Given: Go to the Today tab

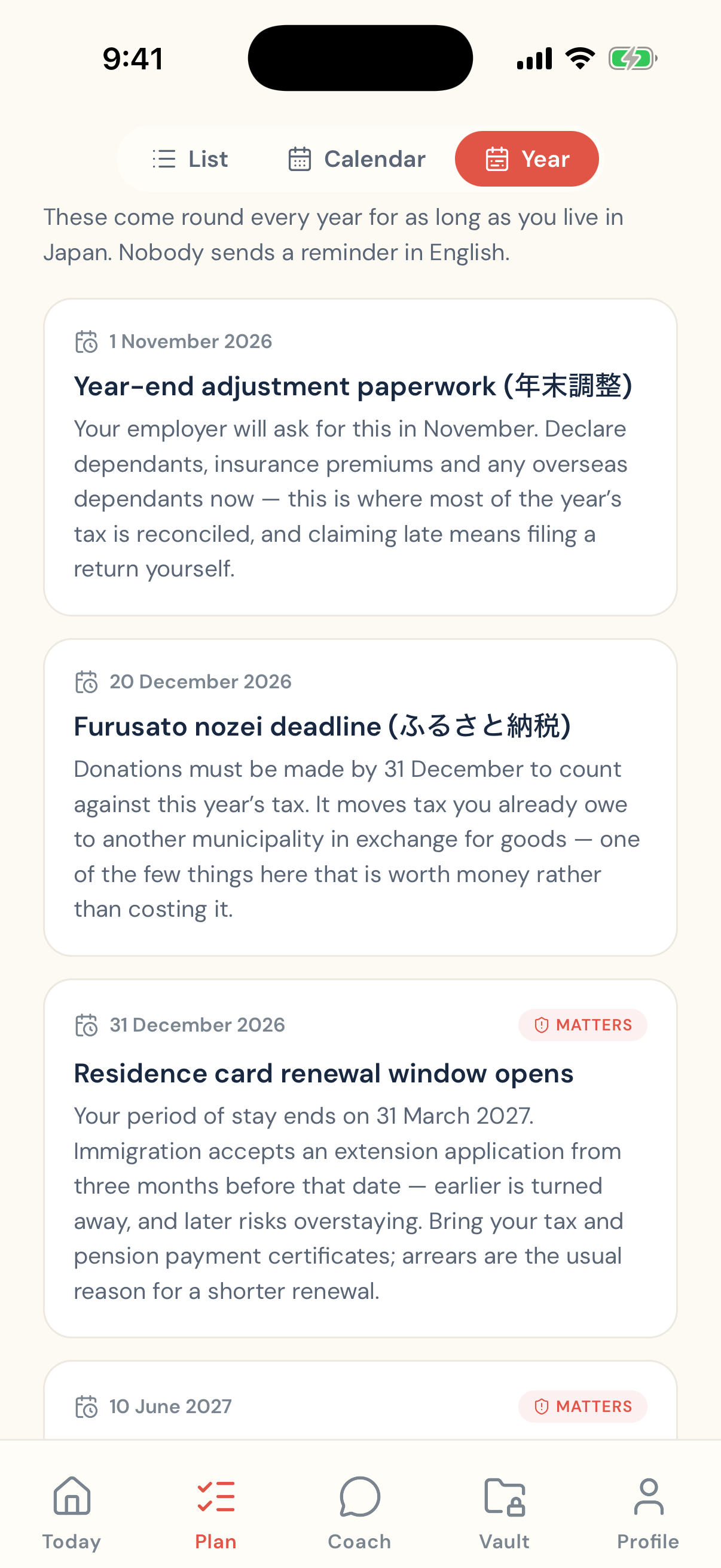Looking at the screenshot, I should pyautogui.click(x=72, y=1512).
